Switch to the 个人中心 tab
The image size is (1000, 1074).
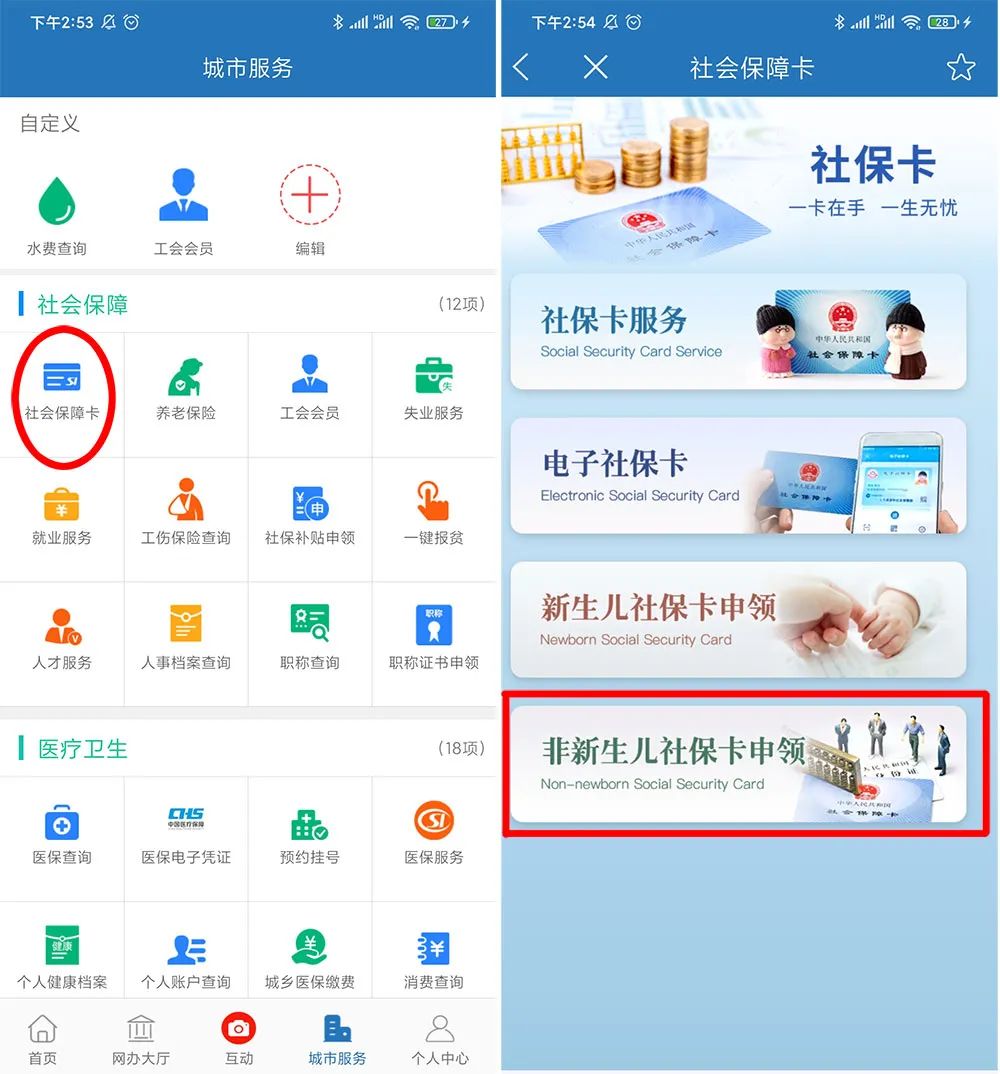click(440, 1040)
